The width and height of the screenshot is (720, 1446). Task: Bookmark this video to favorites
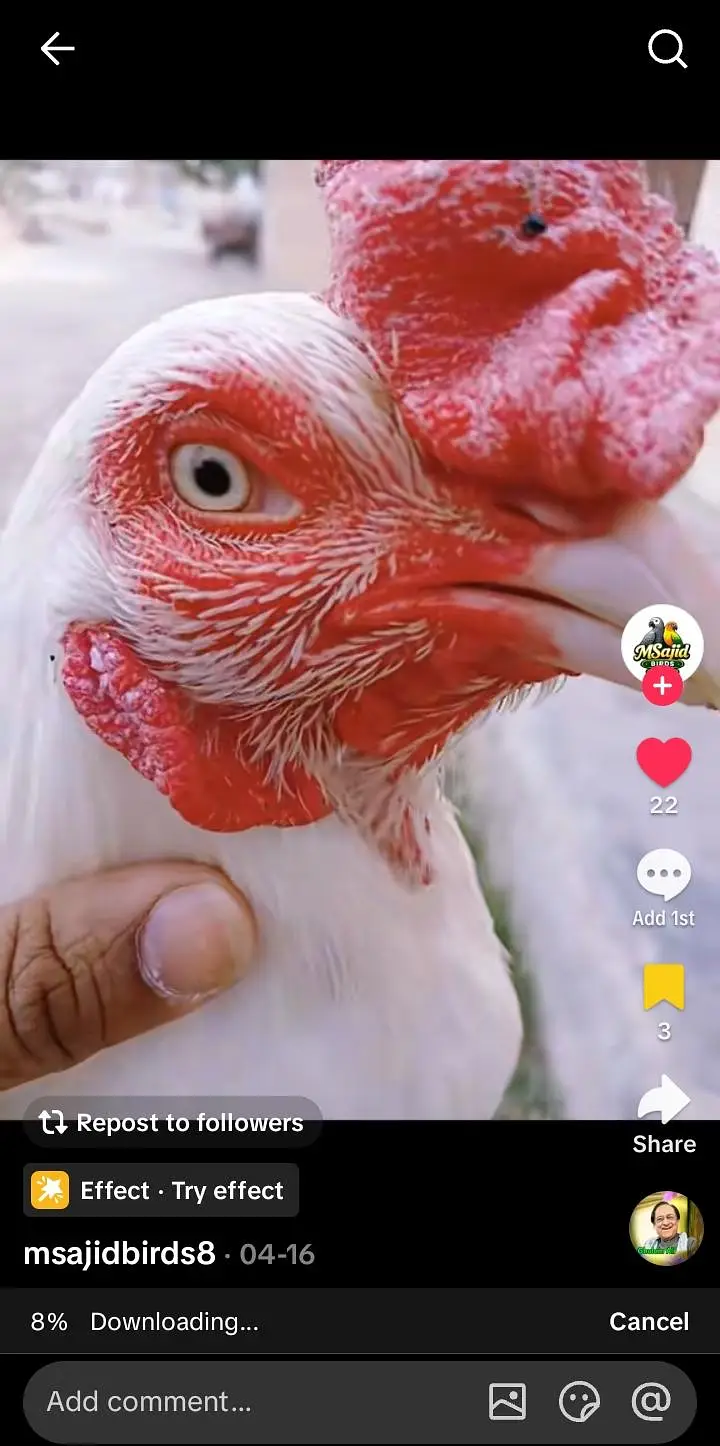[664, 988]
